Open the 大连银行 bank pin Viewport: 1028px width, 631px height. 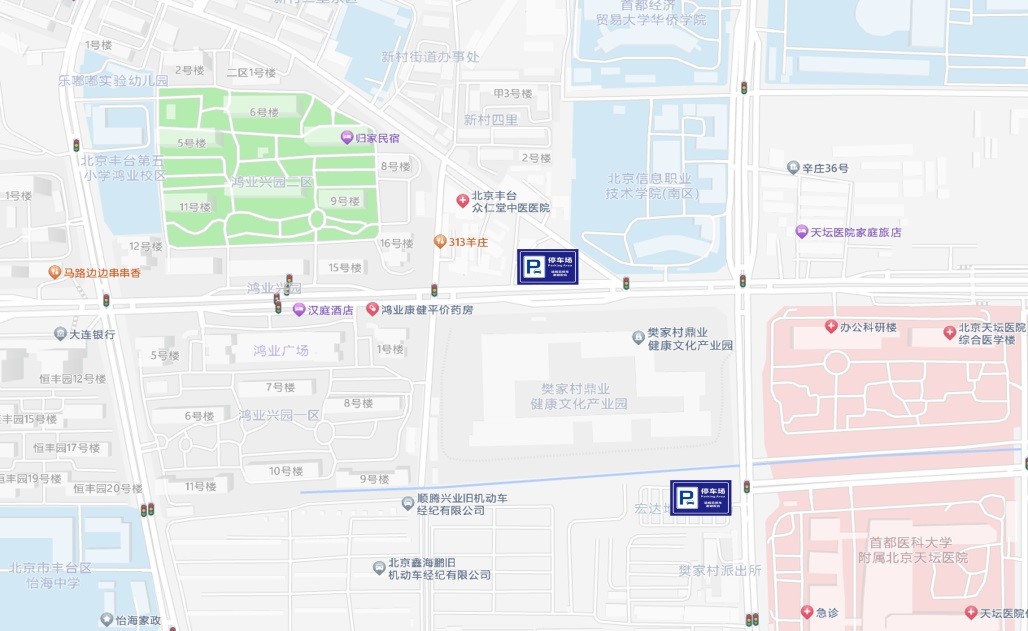click(x=60, y=334)
